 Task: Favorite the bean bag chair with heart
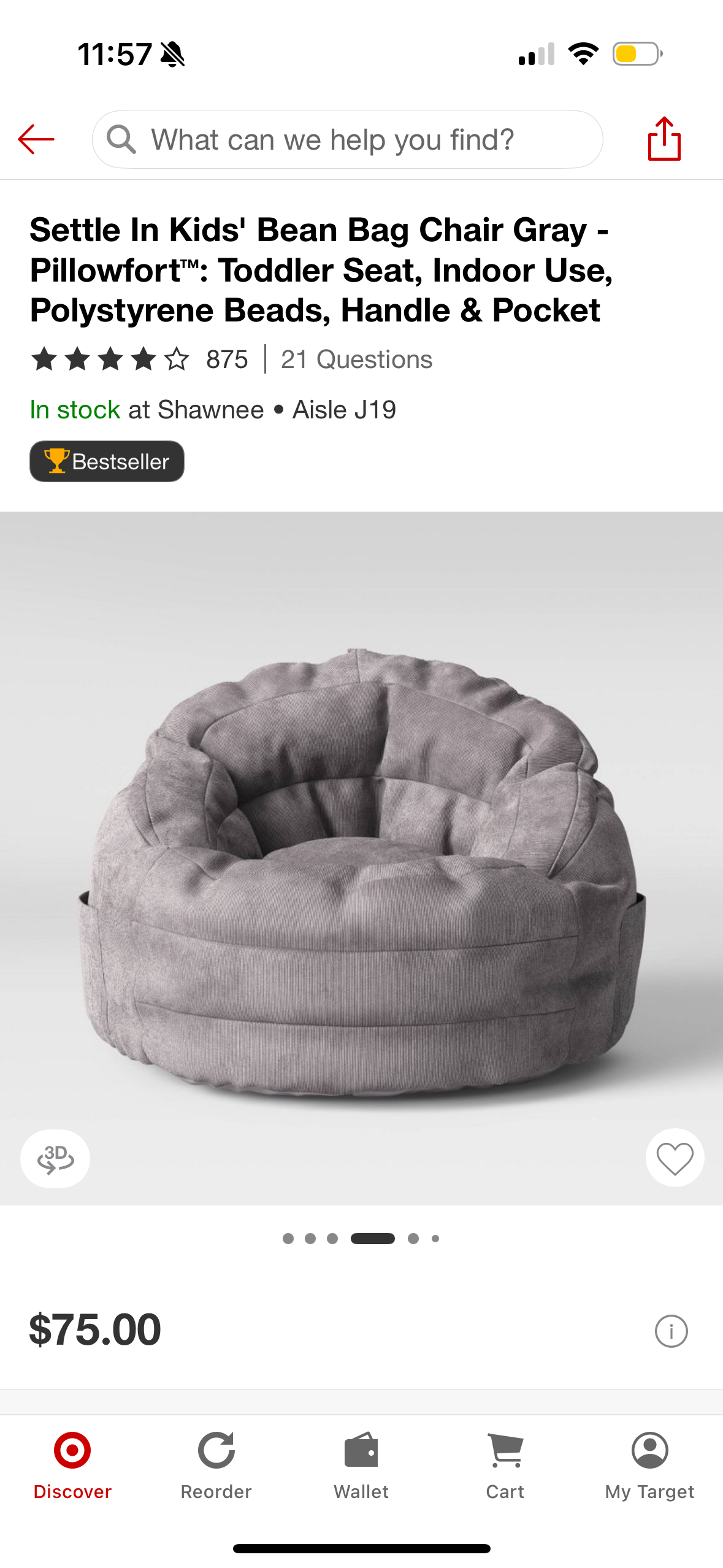(x=675, y=1158)
